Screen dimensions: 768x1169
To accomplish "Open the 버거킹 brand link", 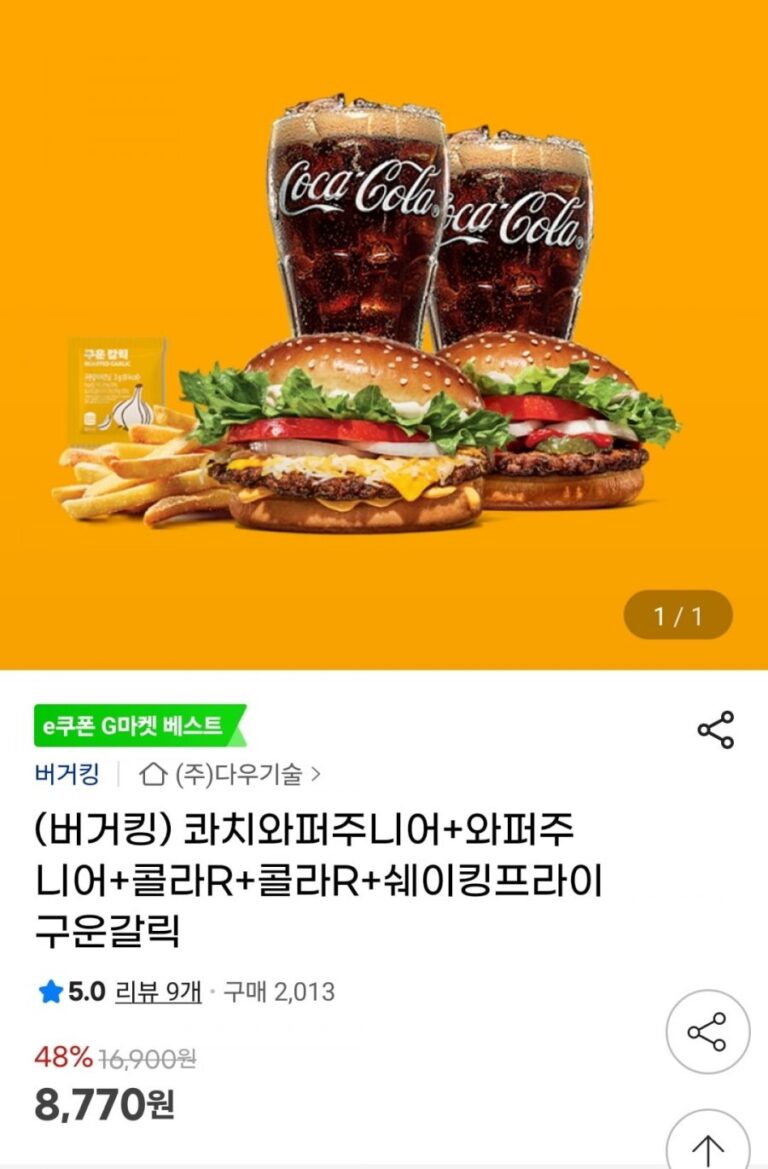I will click(x=66, y=773).
